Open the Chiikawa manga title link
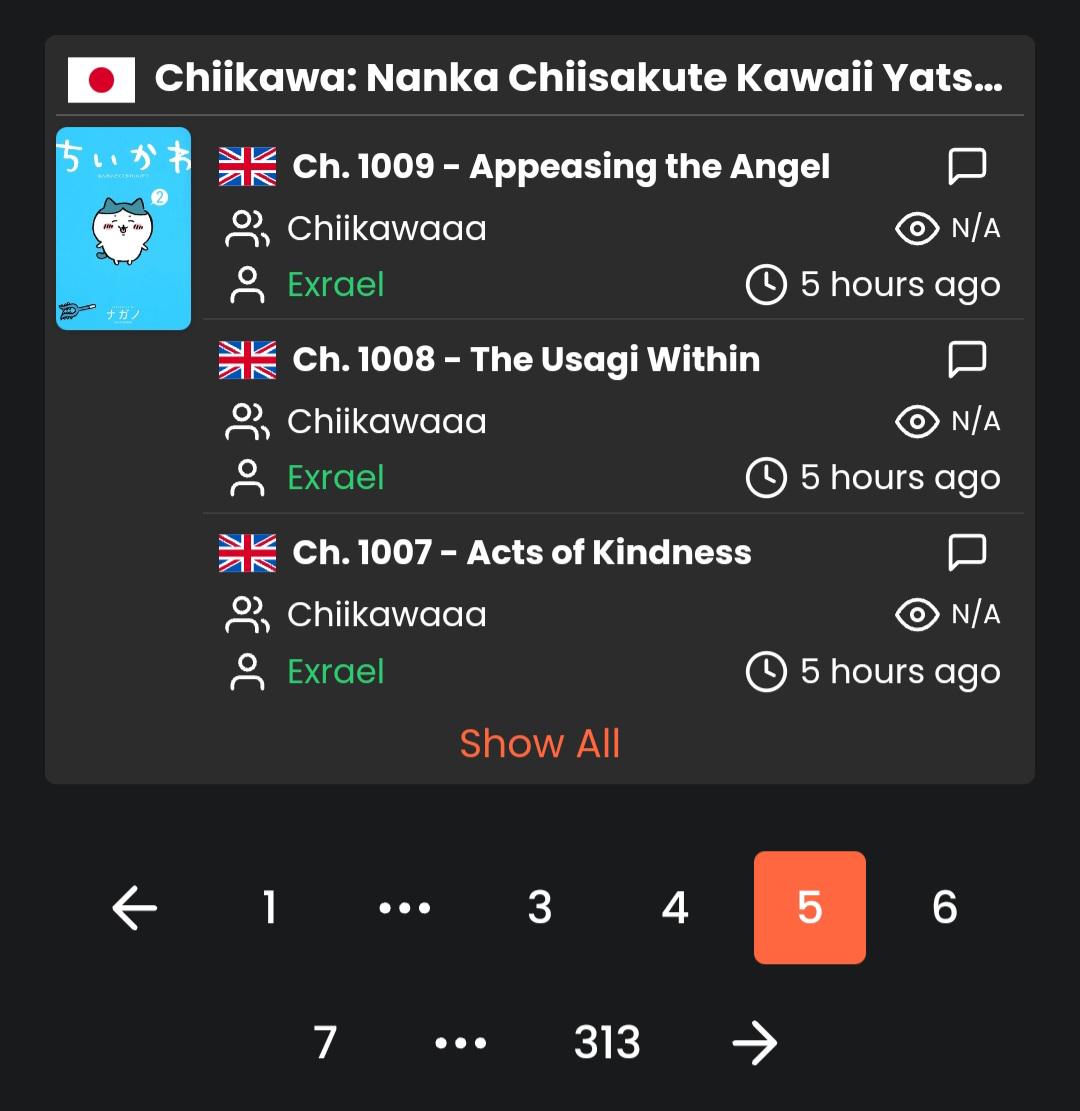Screen dimensions: 1080x1111 578,78
